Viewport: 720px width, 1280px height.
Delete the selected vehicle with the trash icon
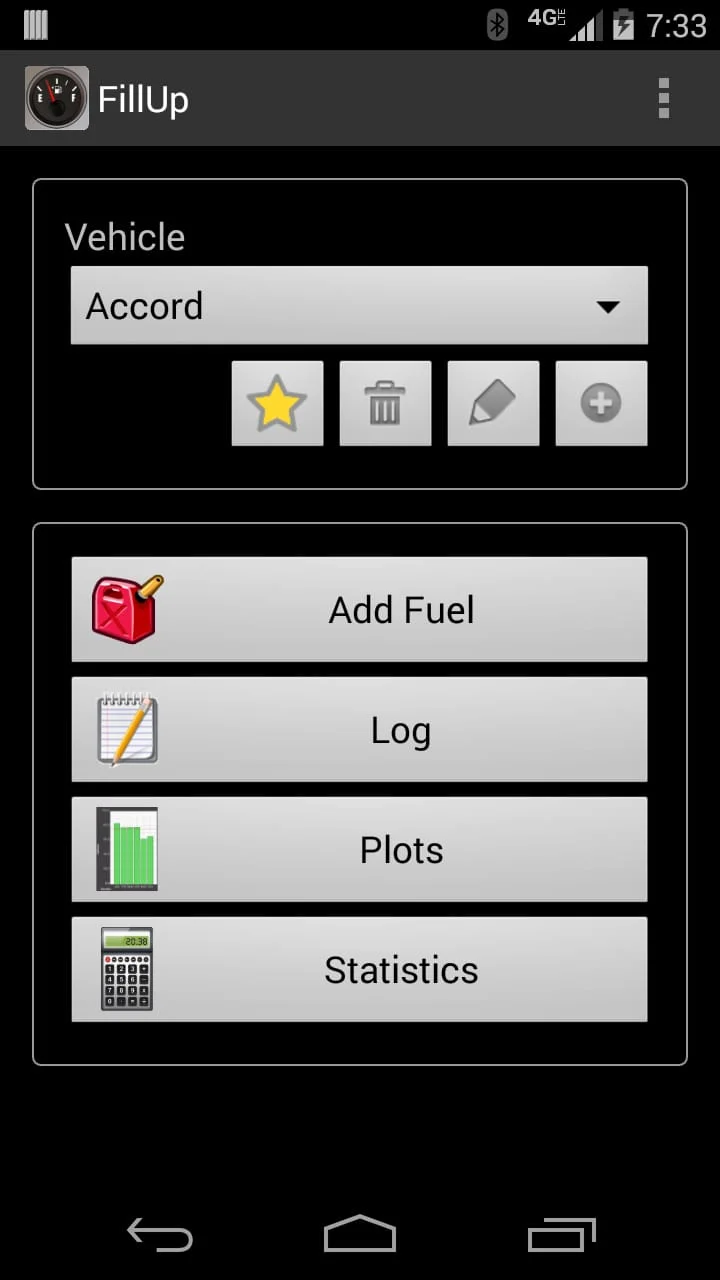(x=385, y=404)
